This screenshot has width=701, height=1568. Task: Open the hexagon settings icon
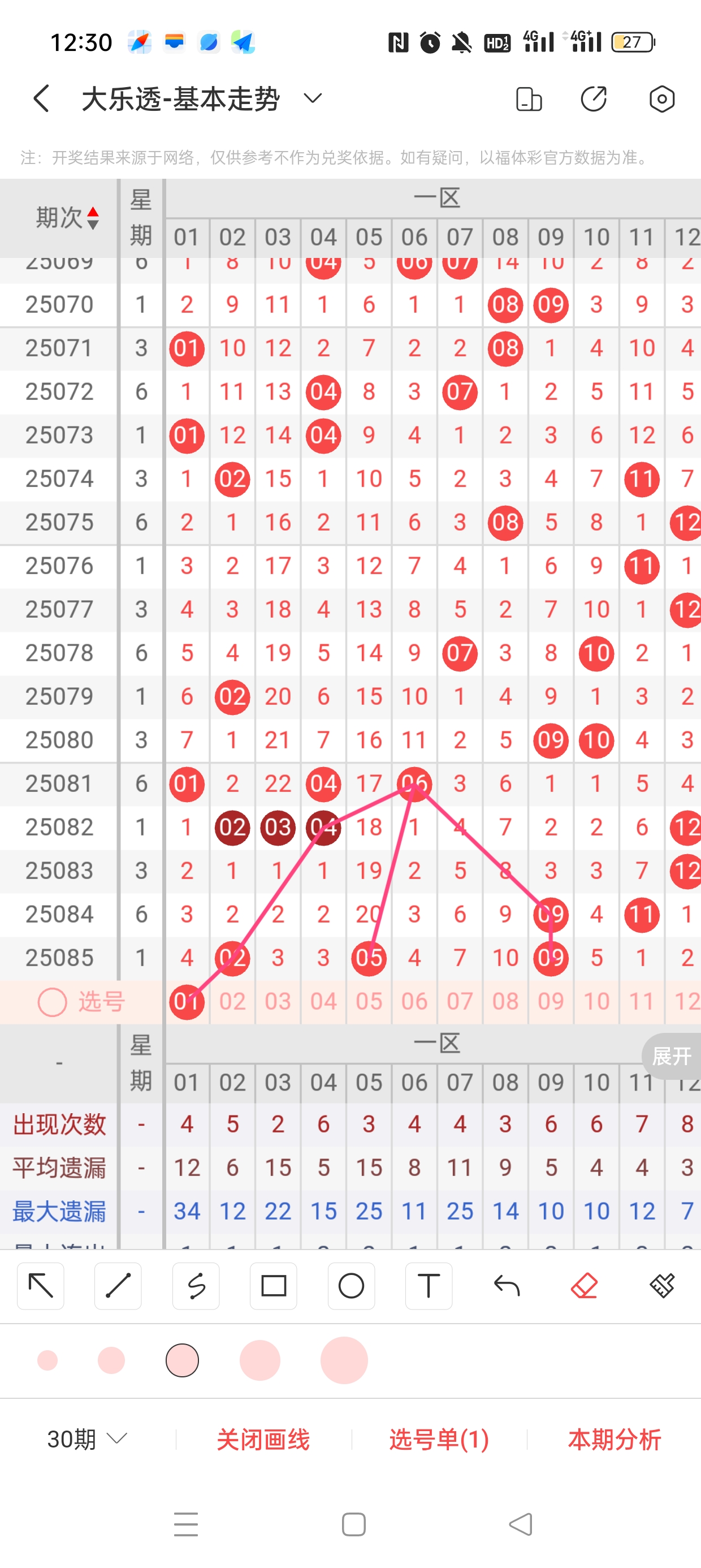click(661, 98)
